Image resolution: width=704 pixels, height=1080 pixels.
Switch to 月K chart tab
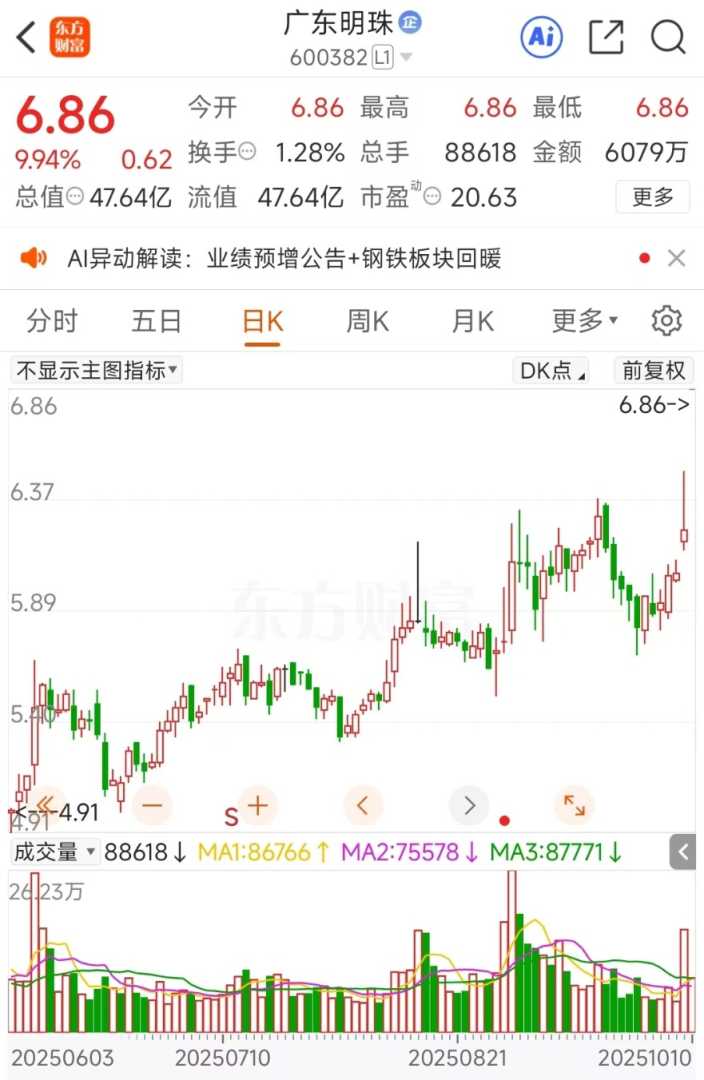coord(472,321)
